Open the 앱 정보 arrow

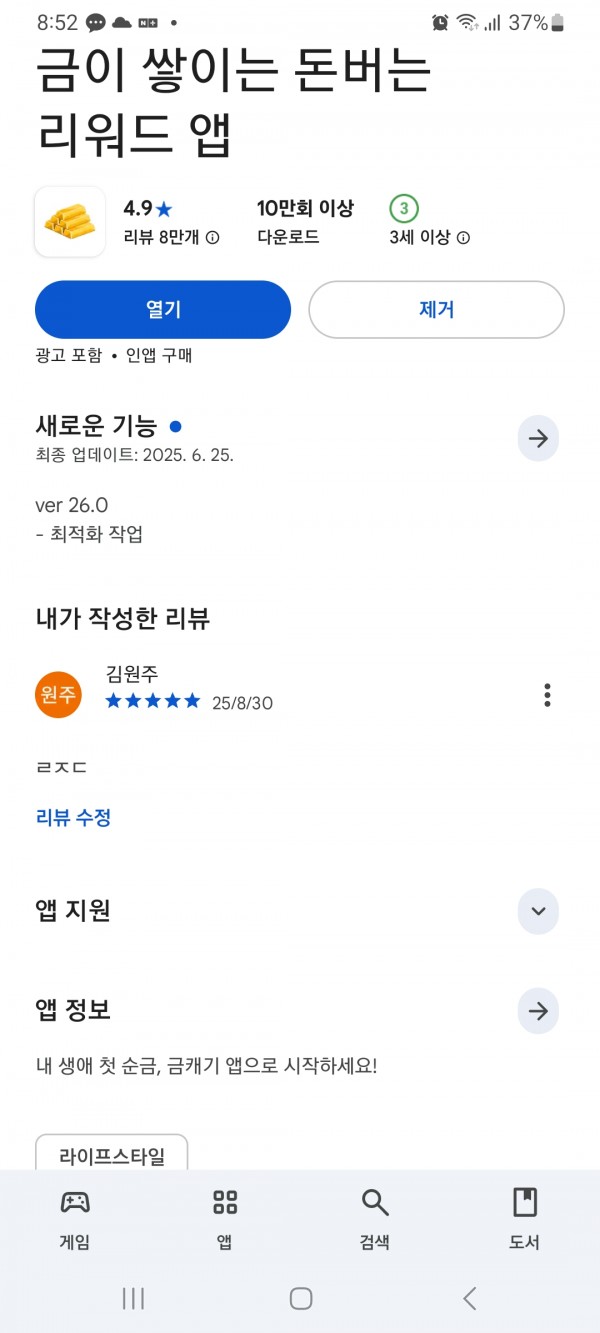538,1011
